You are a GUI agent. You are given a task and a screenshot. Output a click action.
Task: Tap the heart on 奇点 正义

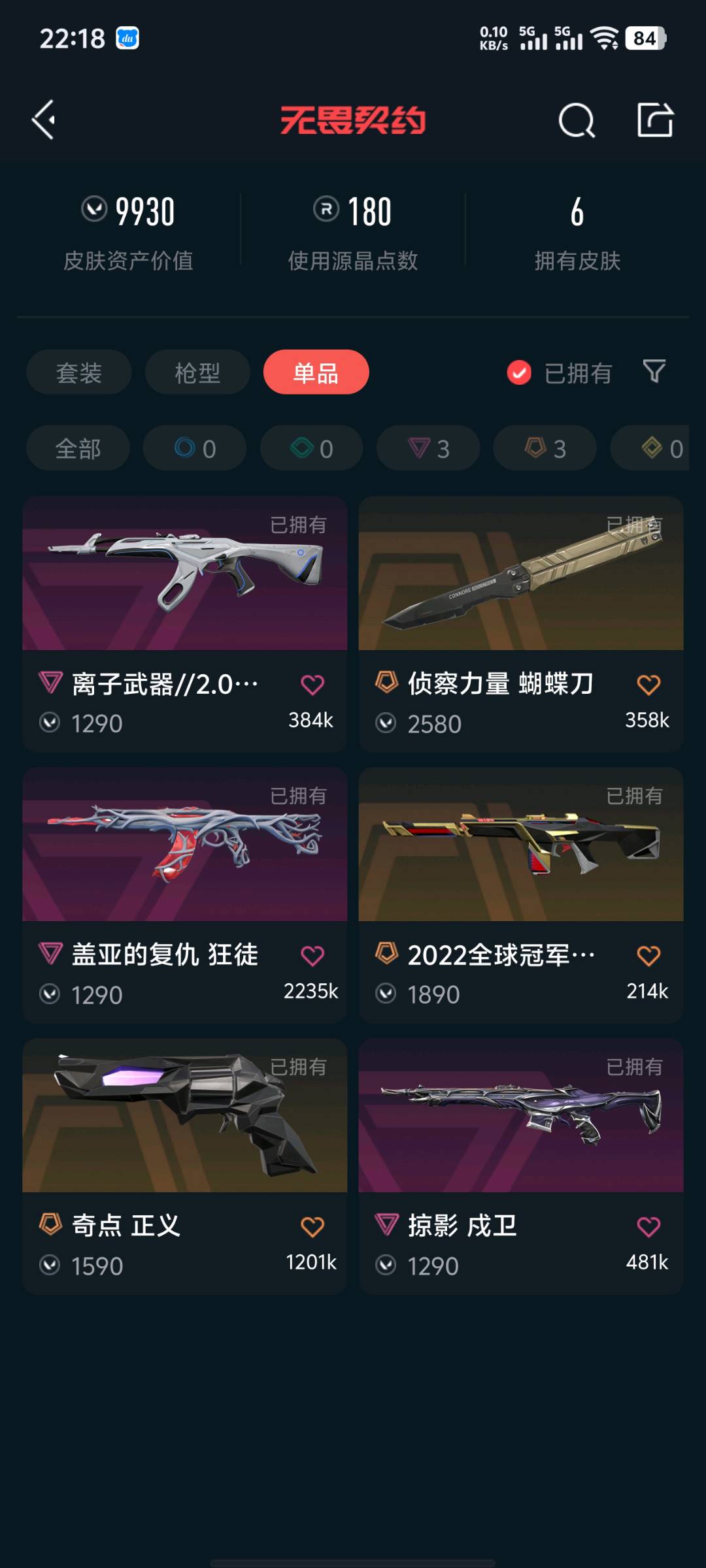(x=312, y=1227)
